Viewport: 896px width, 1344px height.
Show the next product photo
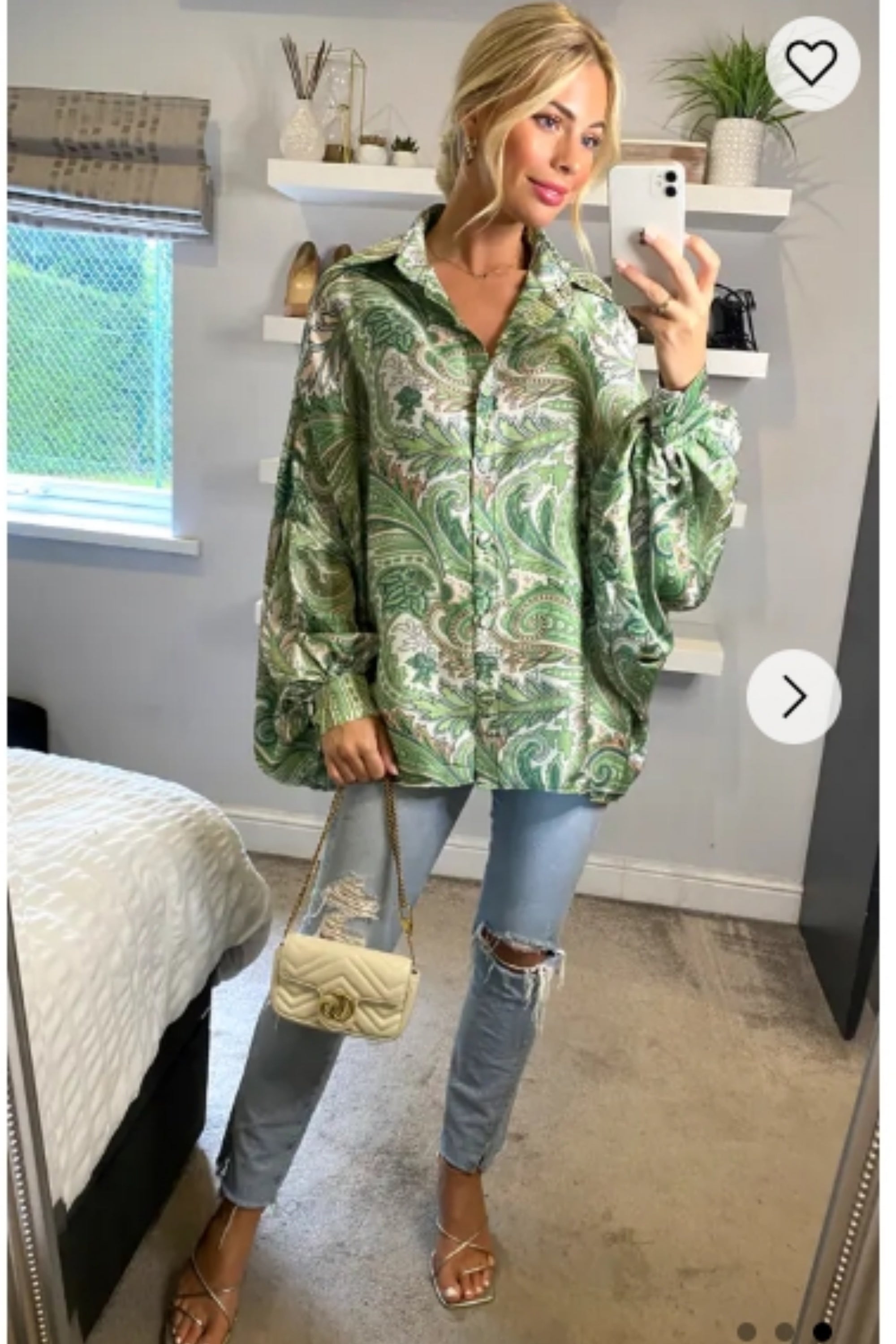pos(793,696)
